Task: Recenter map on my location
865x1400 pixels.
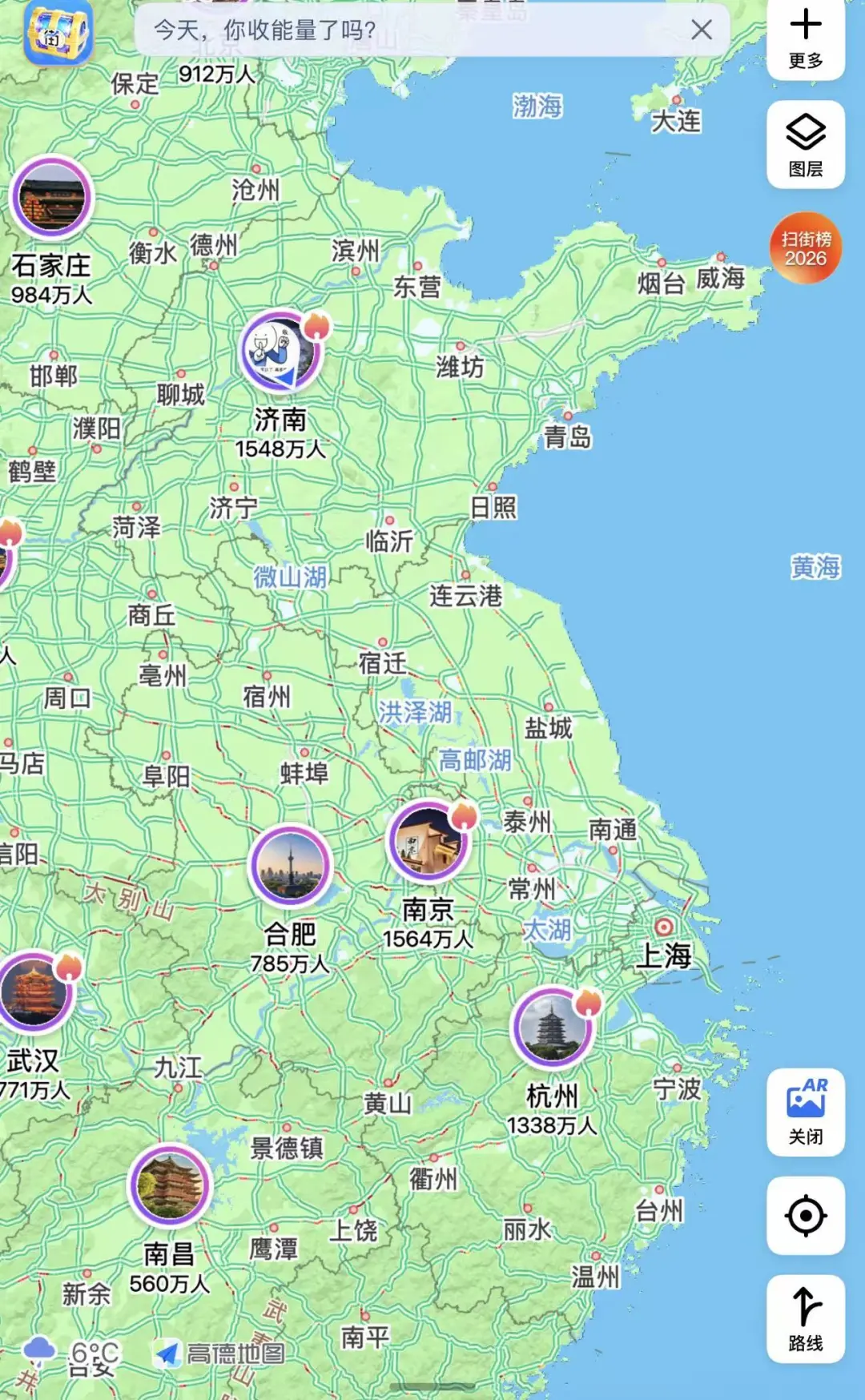Action: [x=806, y=1216]
